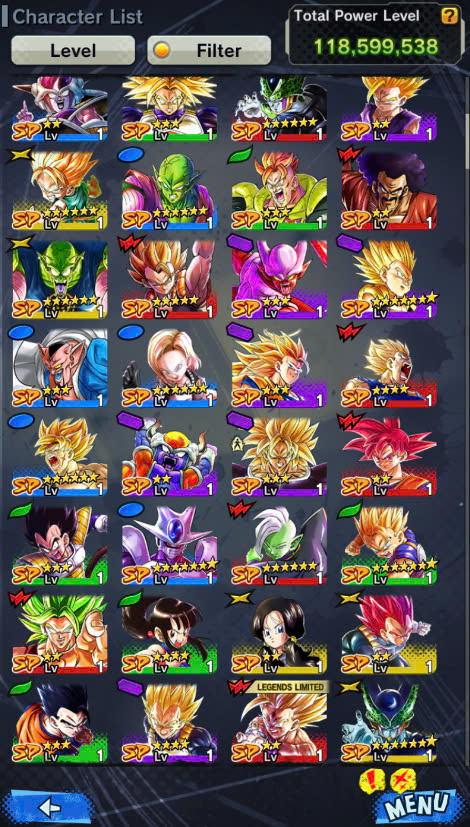Select the Android 18 character card
This screenshot has width=470, height=827.
coord(169,367)
